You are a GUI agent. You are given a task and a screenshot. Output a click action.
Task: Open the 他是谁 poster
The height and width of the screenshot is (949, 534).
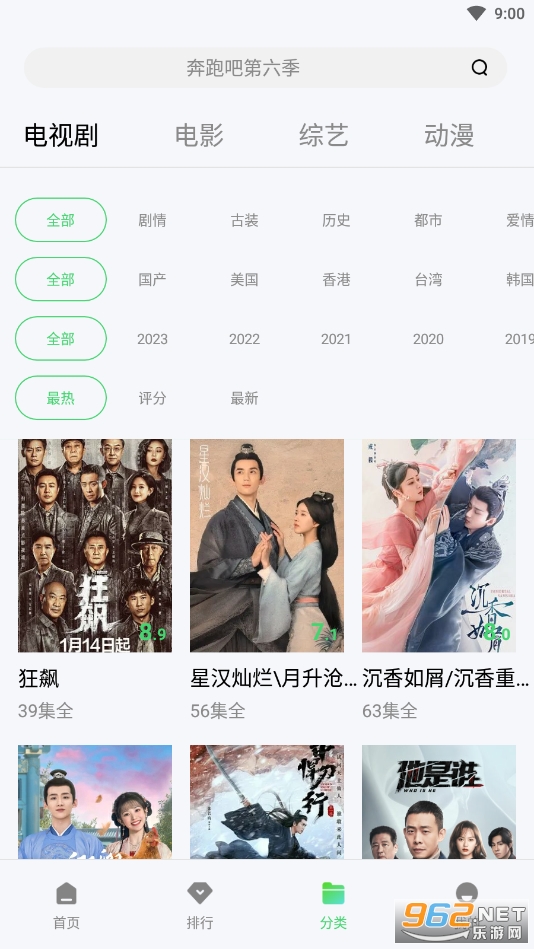click(x=439, y=802)
